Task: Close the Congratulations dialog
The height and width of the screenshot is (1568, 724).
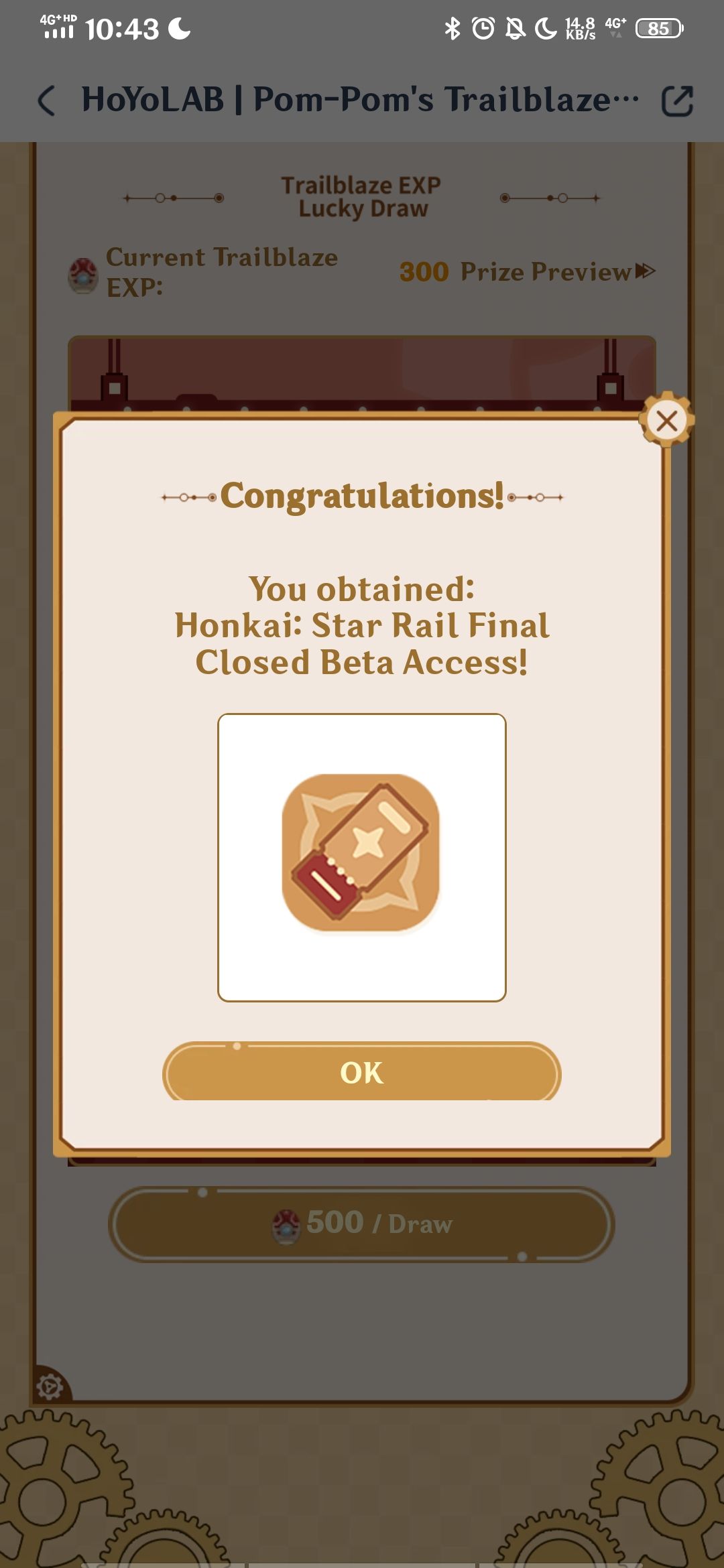Action: click(666, 421)
